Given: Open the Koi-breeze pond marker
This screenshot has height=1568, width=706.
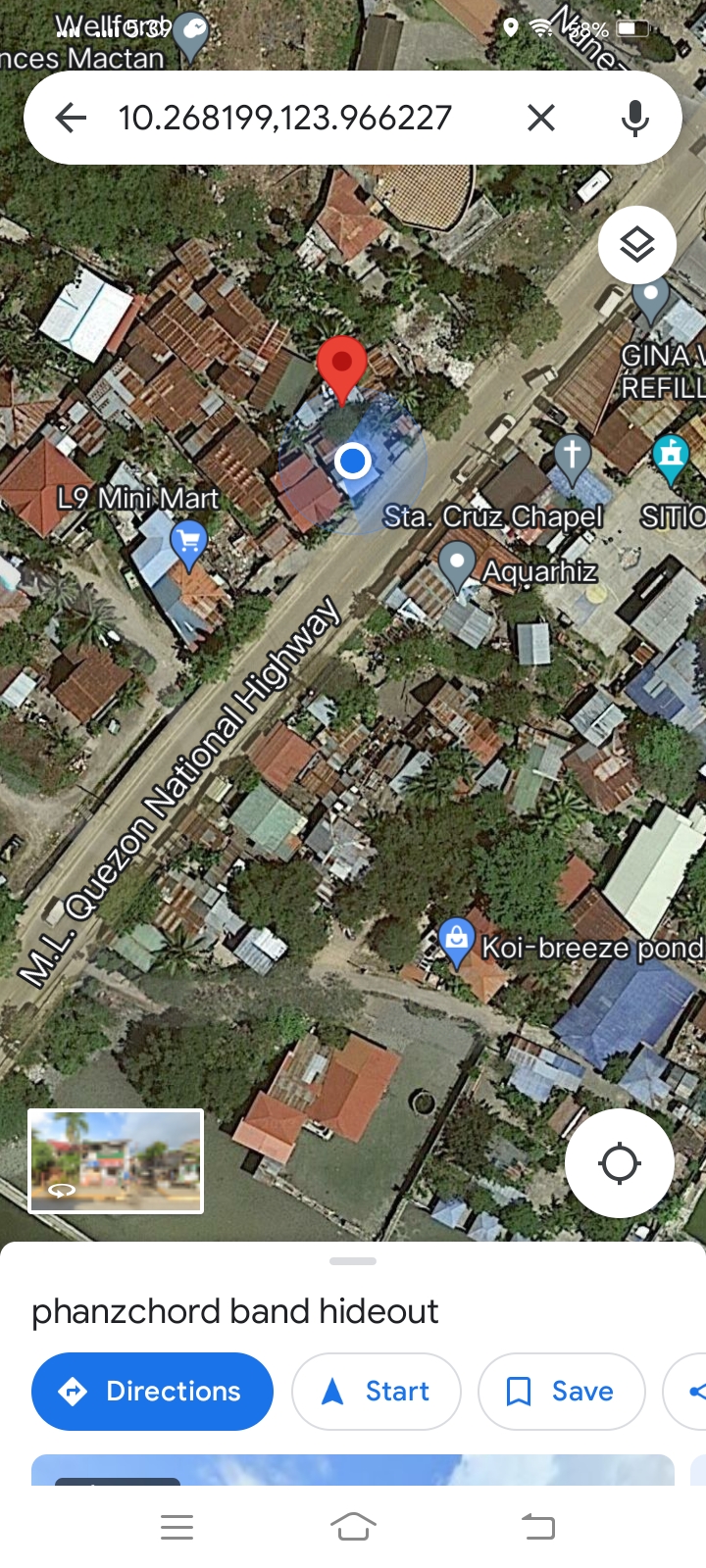Looking at the screenshot, I should click(456, 940).
